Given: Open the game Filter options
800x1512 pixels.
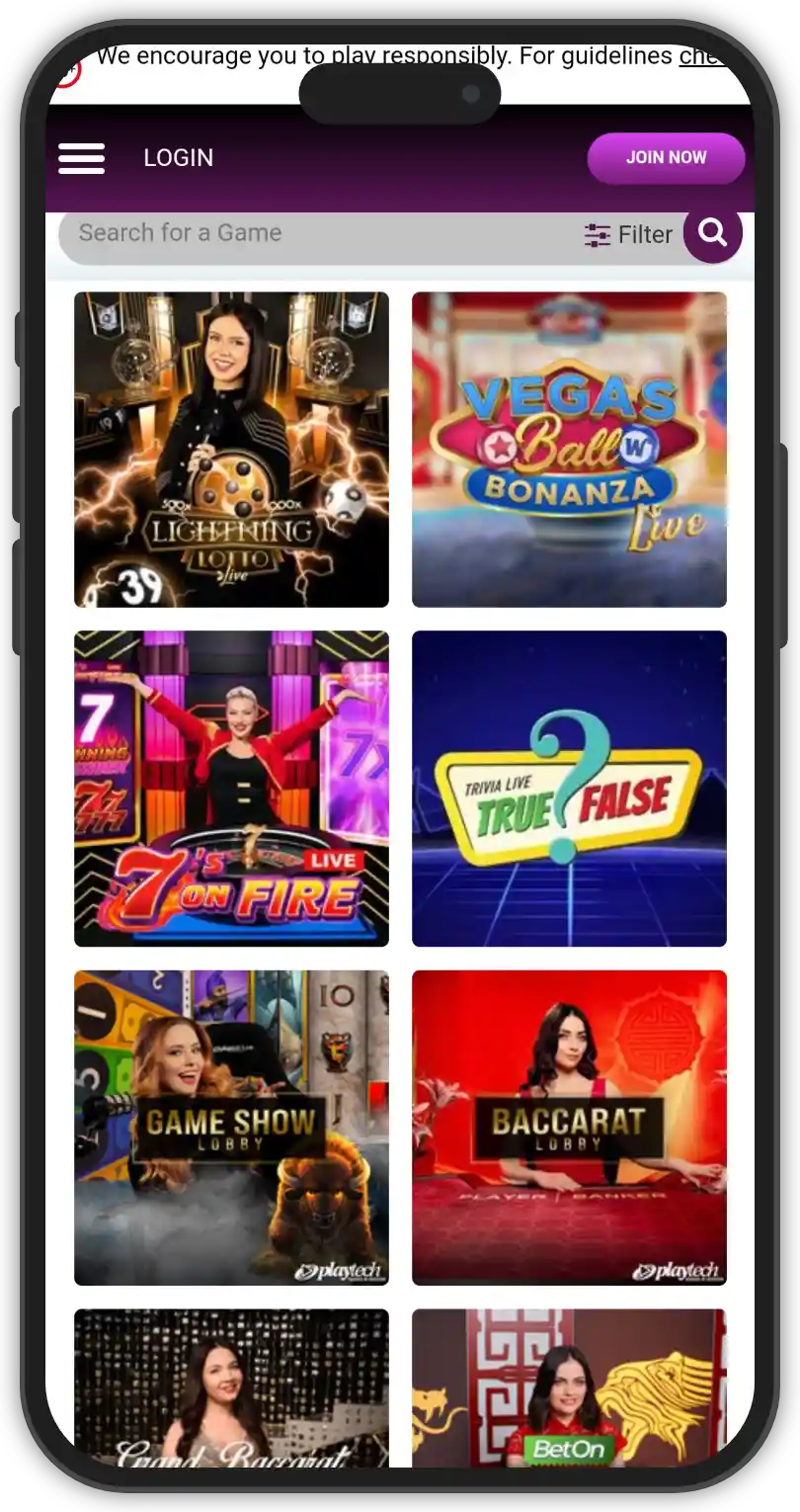Looking at the screenshot, I should tap(628, 235).
